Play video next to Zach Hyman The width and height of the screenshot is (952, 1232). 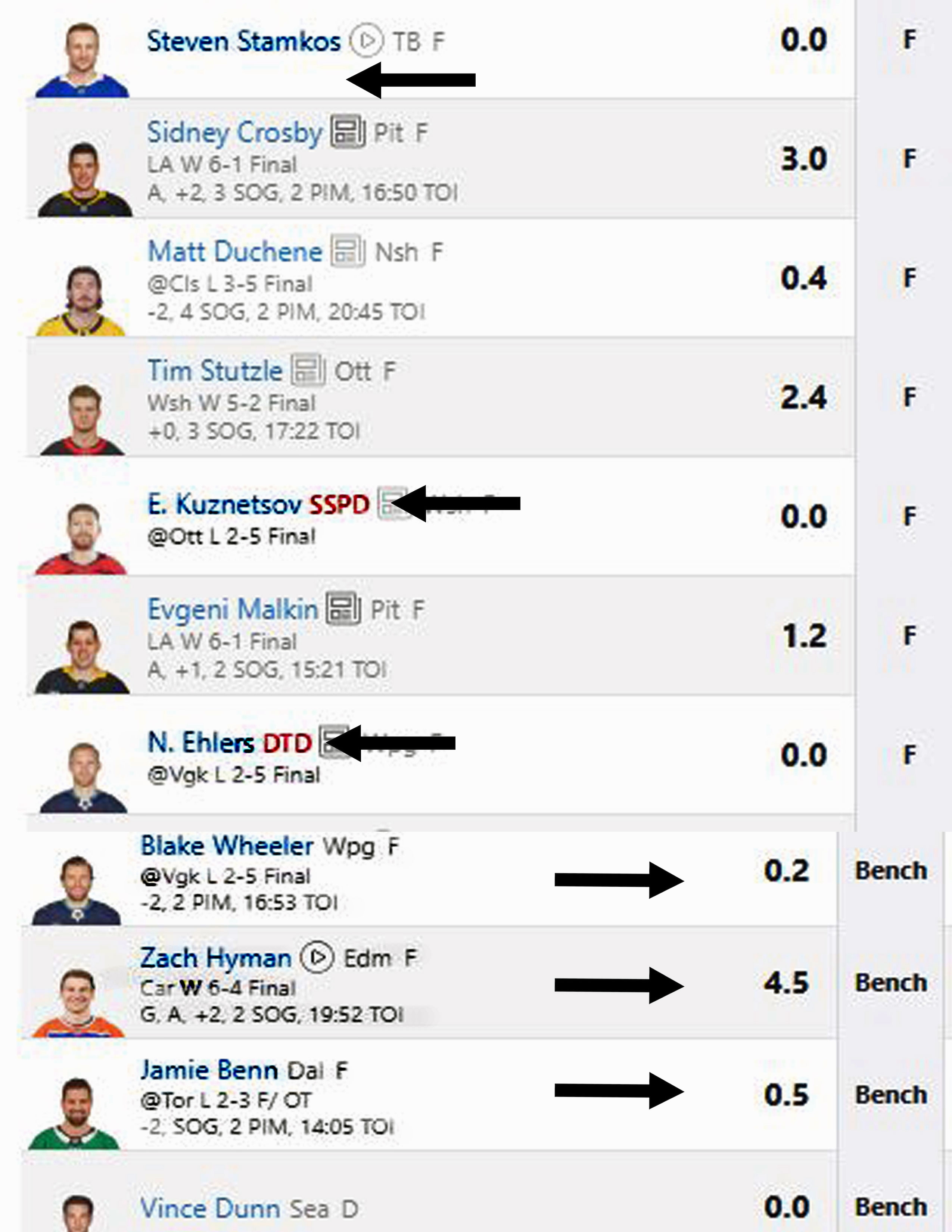click(317, 957)
